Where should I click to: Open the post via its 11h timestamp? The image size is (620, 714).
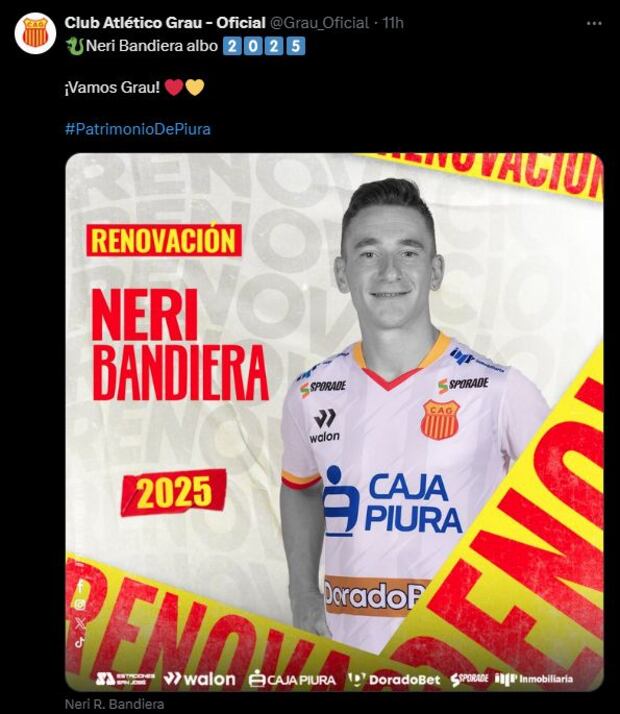click(393, 22)
